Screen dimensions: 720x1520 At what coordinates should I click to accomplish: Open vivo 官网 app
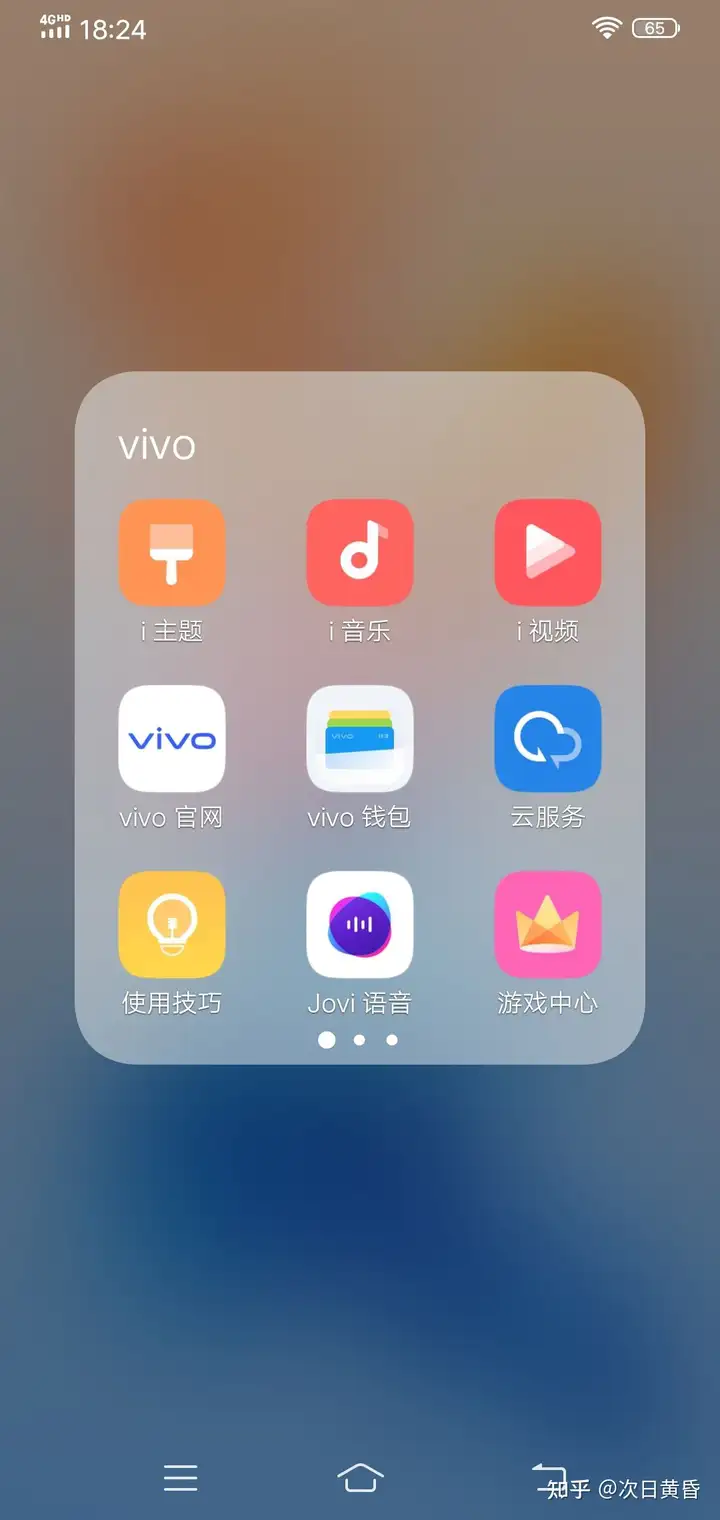pyautogui.click(x=172, y=739)
